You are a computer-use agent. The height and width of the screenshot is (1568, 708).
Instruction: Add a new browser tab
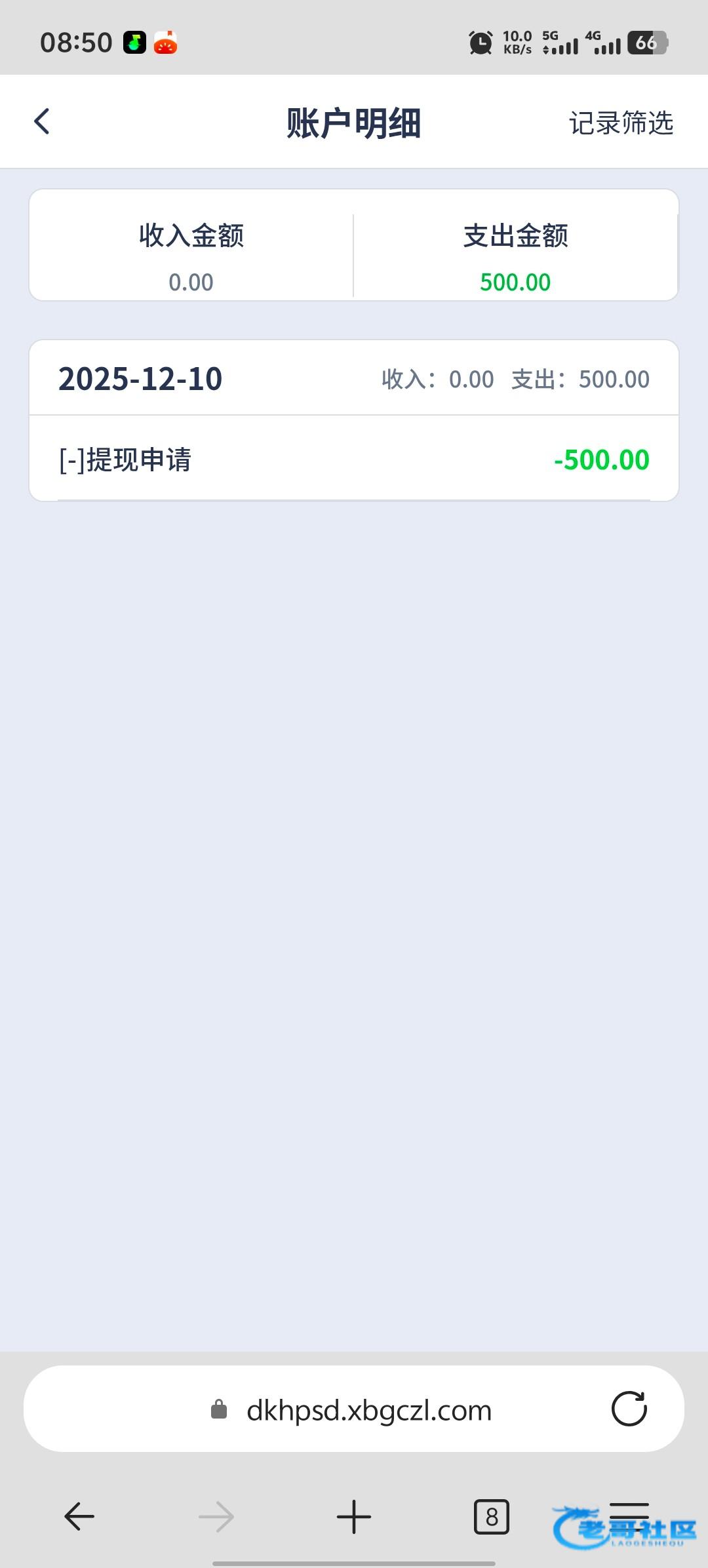354,1517
